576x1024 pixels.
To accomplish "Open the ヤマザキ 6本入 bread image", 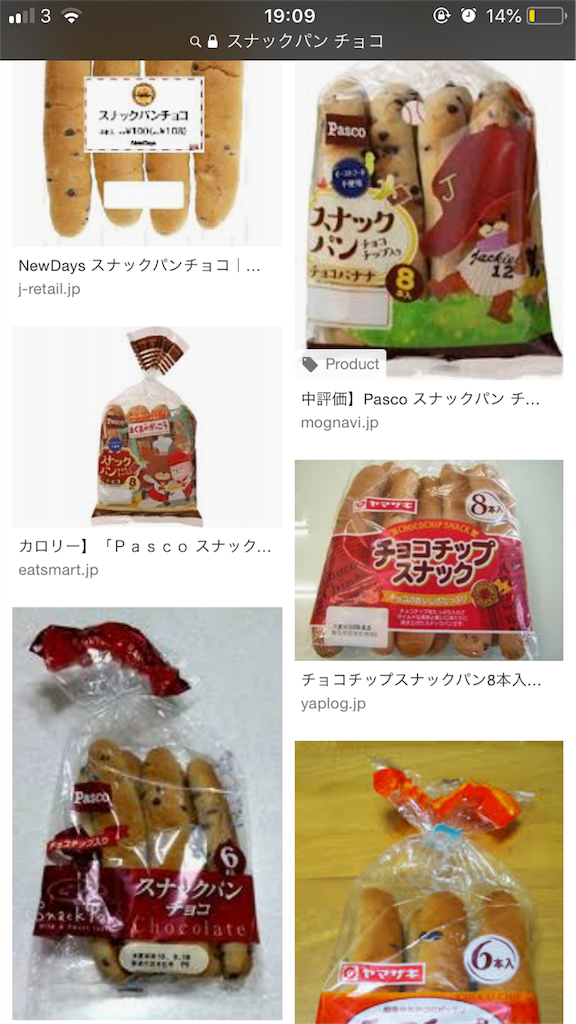I will [428, 882].
